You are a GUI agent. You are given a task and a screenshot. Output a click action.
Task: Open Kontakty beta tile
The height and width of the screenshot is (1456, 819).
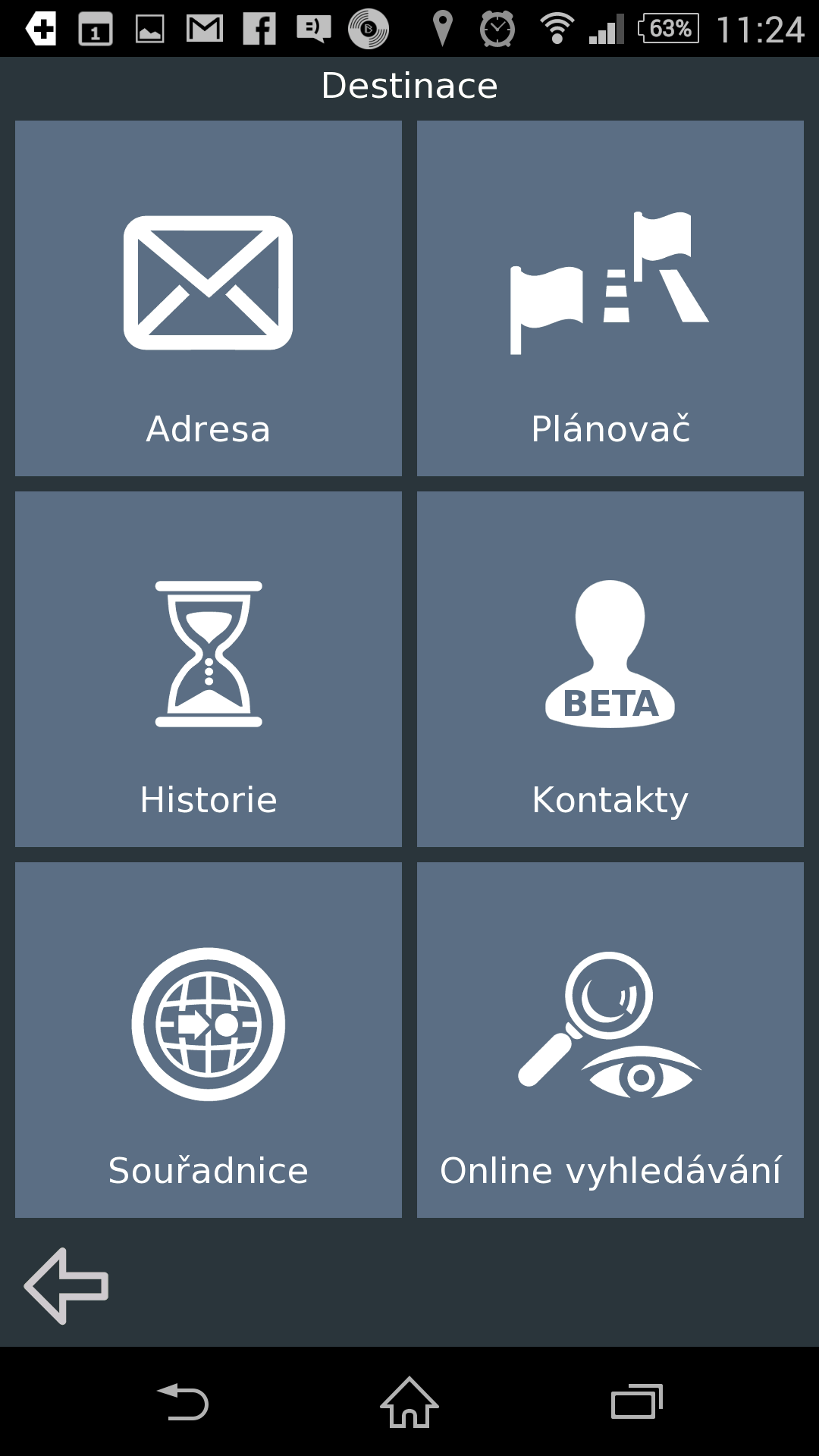coord(610,669)
